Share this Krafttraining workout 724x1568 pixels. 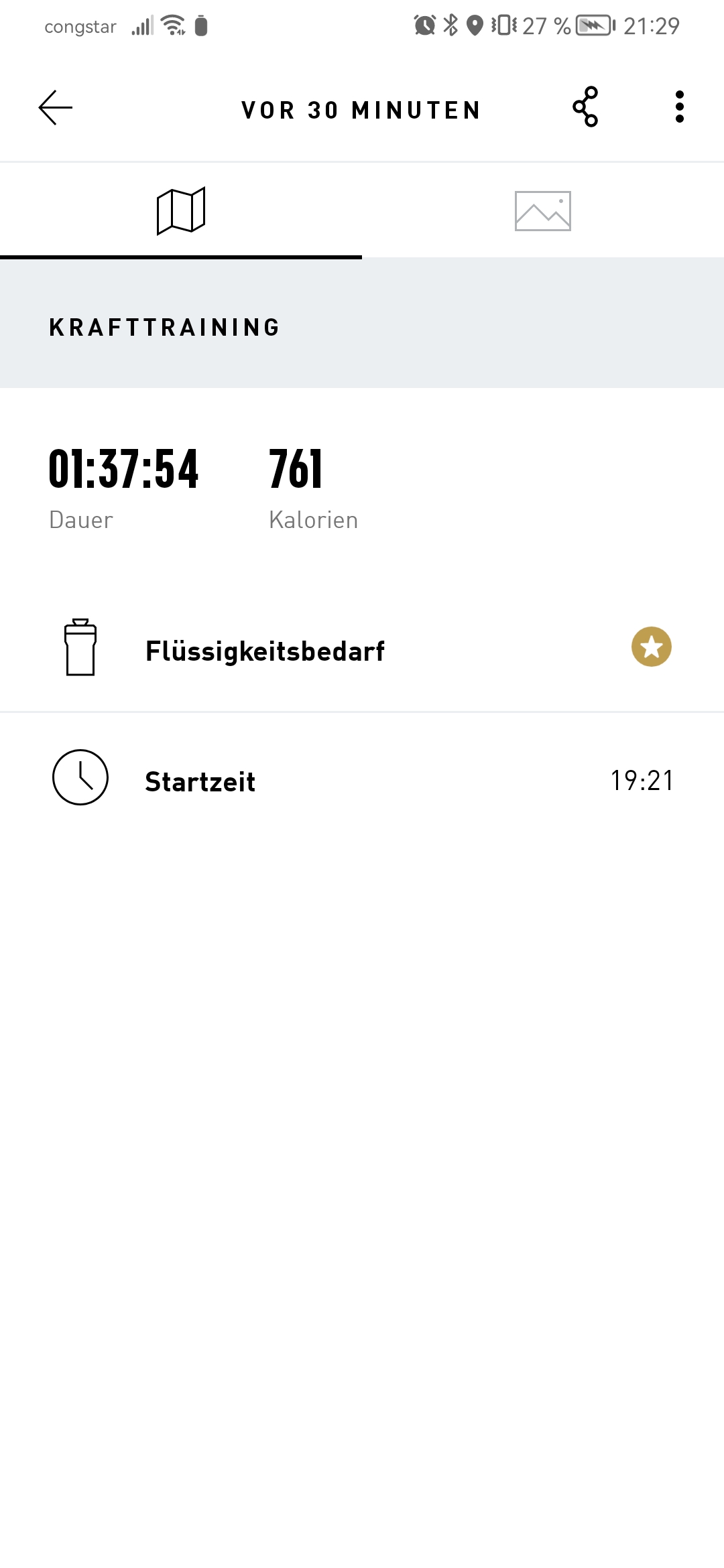pos(585,107)
